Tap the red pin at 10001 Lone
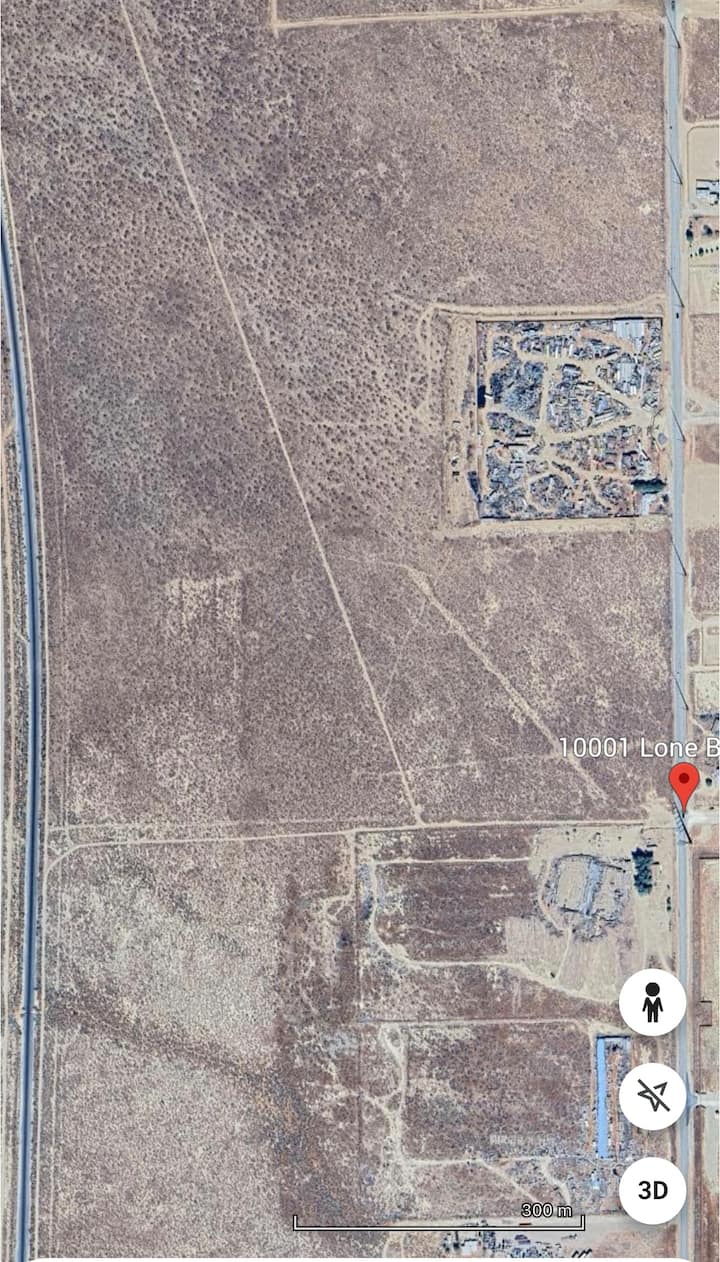 [x=684, y=782]
